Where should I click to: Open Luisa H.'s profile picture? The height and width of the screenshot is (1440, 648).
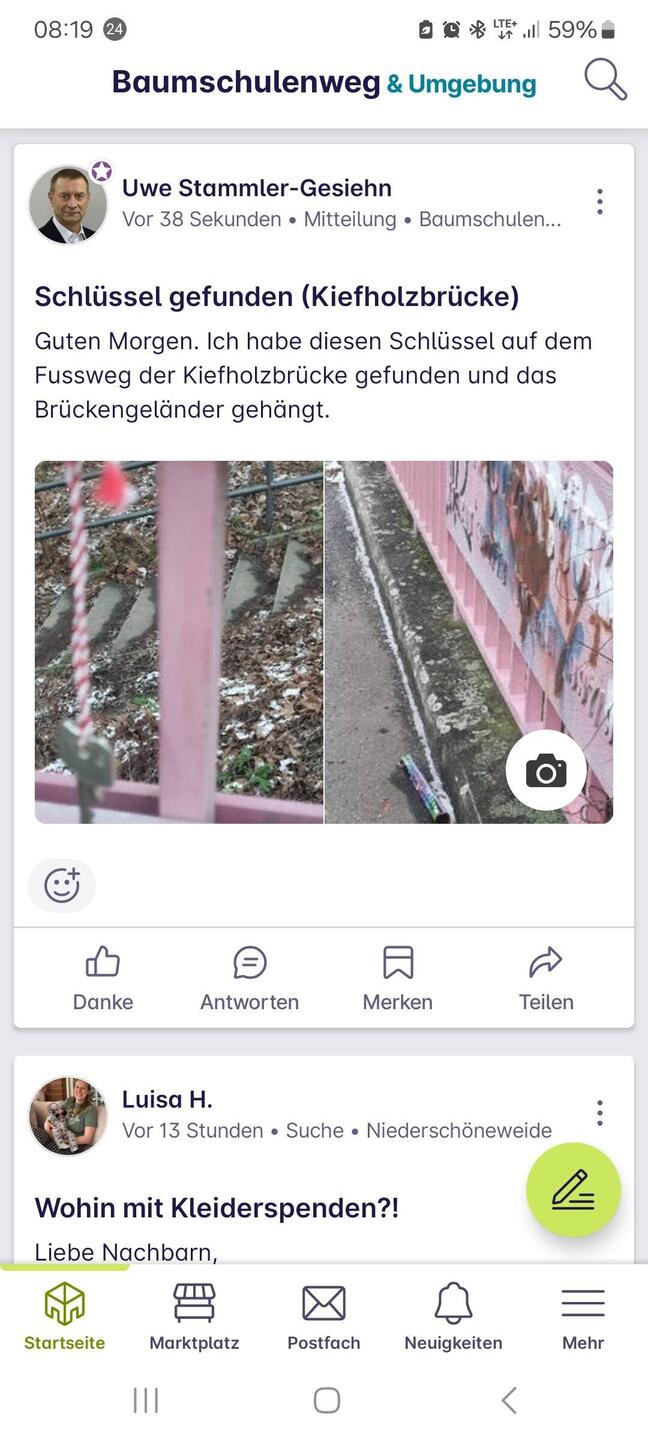68,1116
